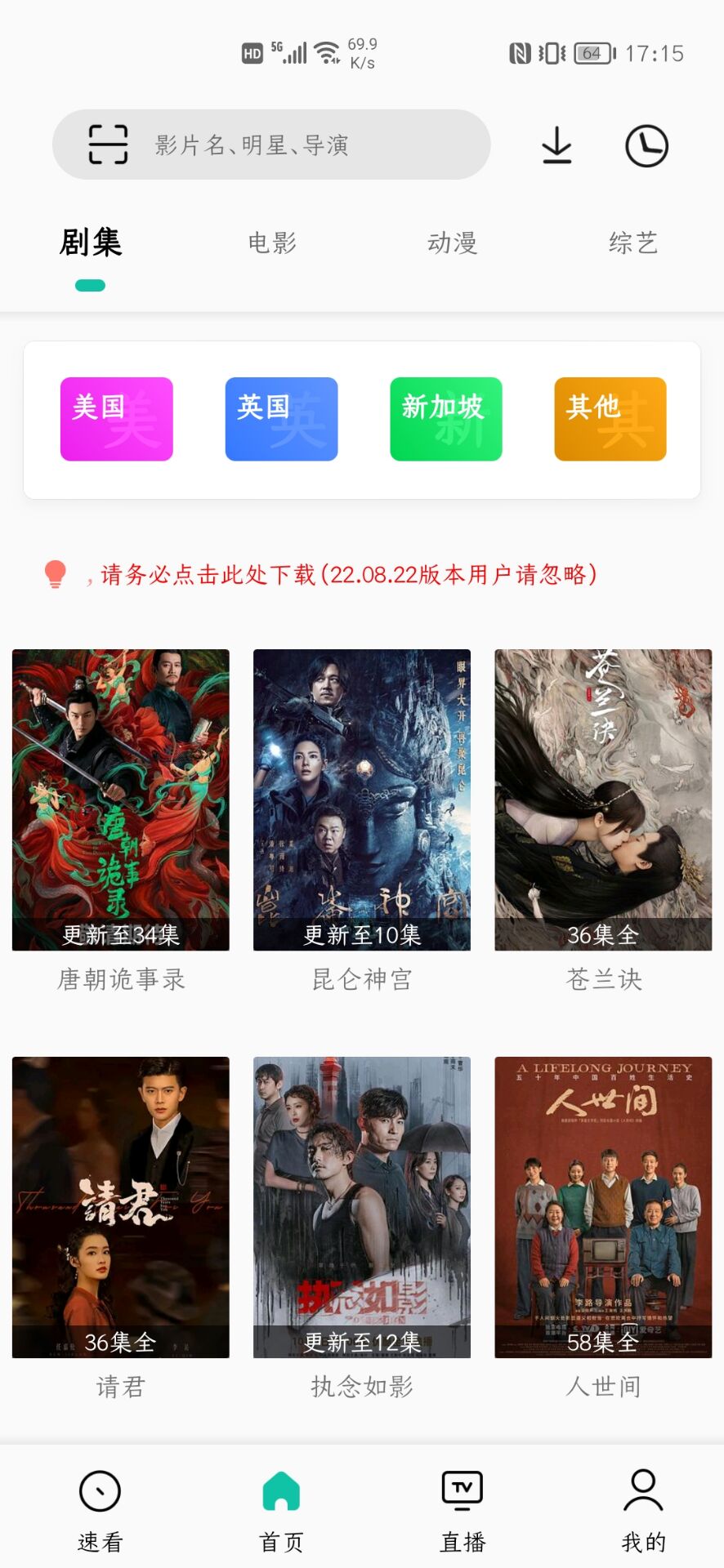The height and width of the screenshot is (1568, 724).
Task: Select the 新加坡 country filter
Action: coord(445,418)
